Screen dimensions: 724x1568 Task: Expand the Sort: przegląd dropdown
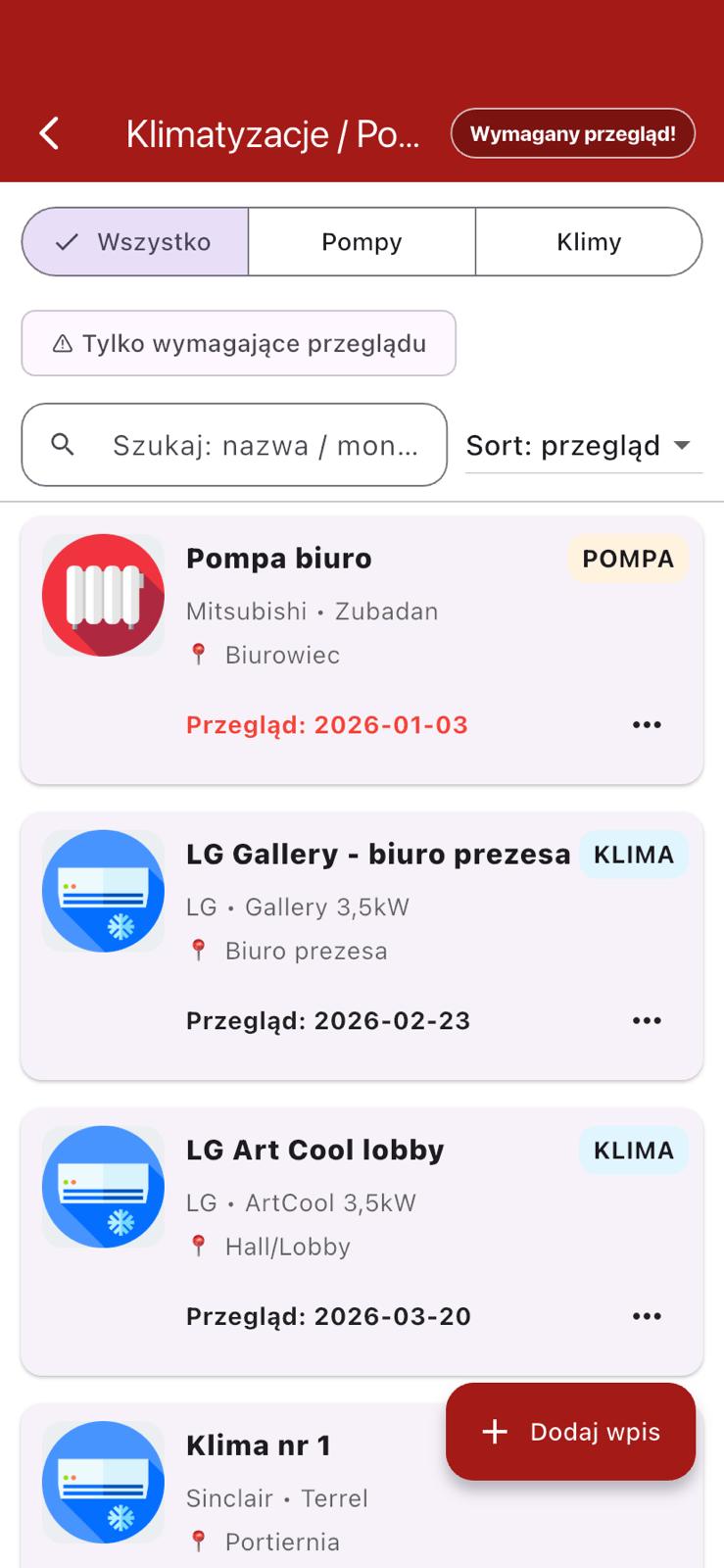(582, 446)
